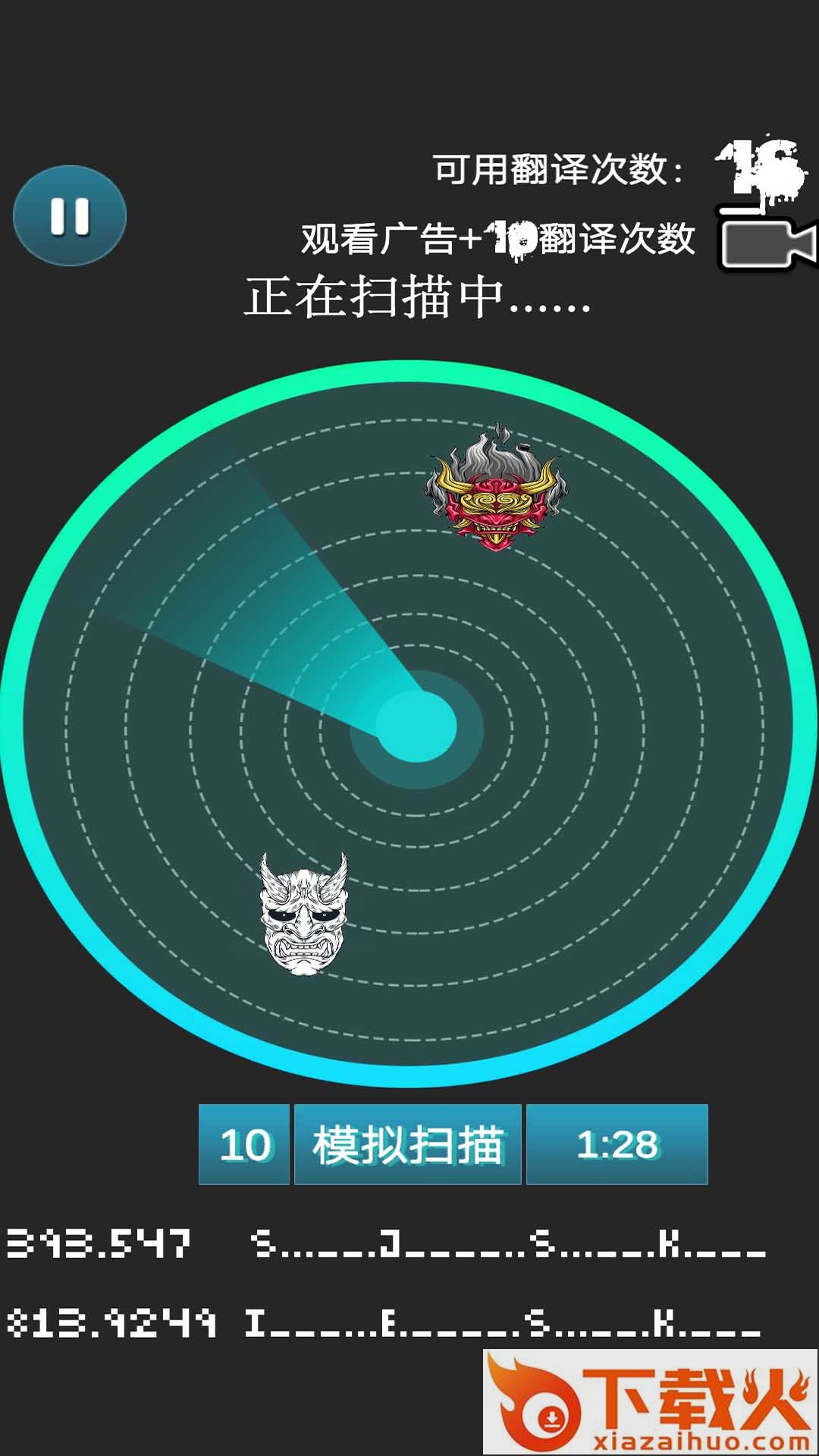This screenshot has height=1456, width=819.
Task: Pause the scanning with the pause button
Action: [x=70, y=216]
